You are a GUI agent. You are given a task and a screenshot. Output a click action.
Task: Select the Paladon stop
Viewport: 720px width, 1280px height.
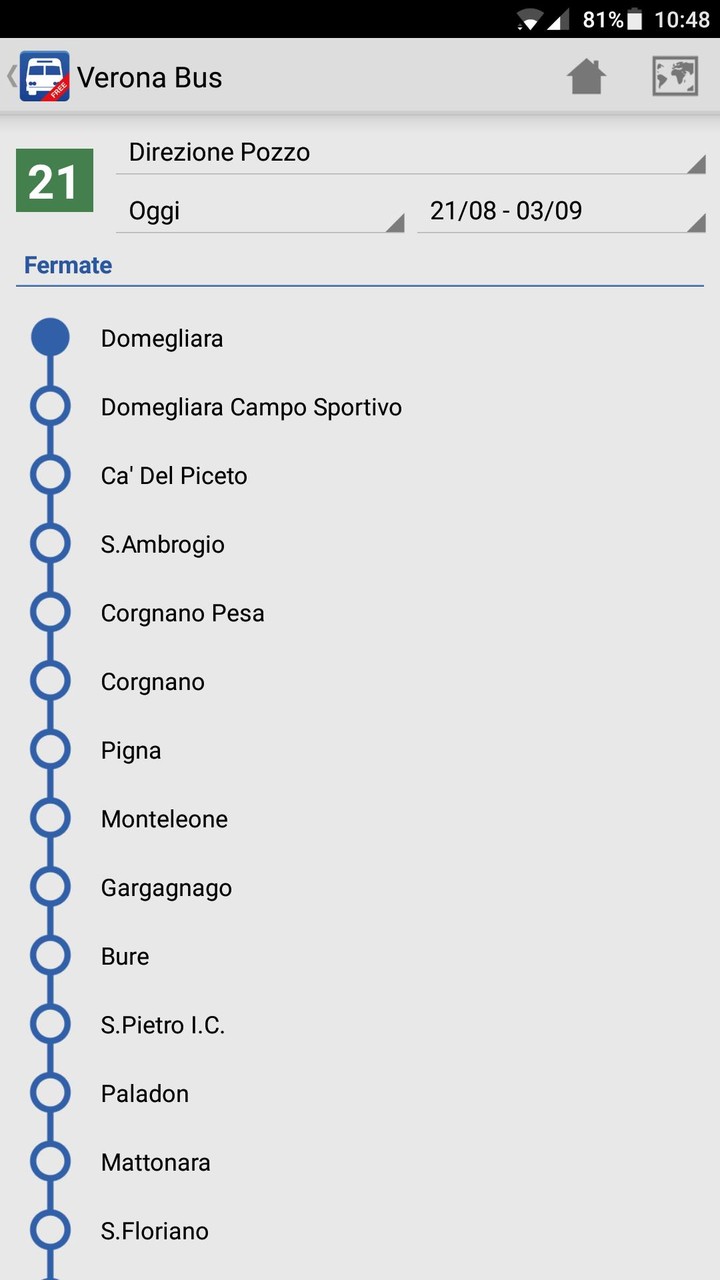point(145,1094)
